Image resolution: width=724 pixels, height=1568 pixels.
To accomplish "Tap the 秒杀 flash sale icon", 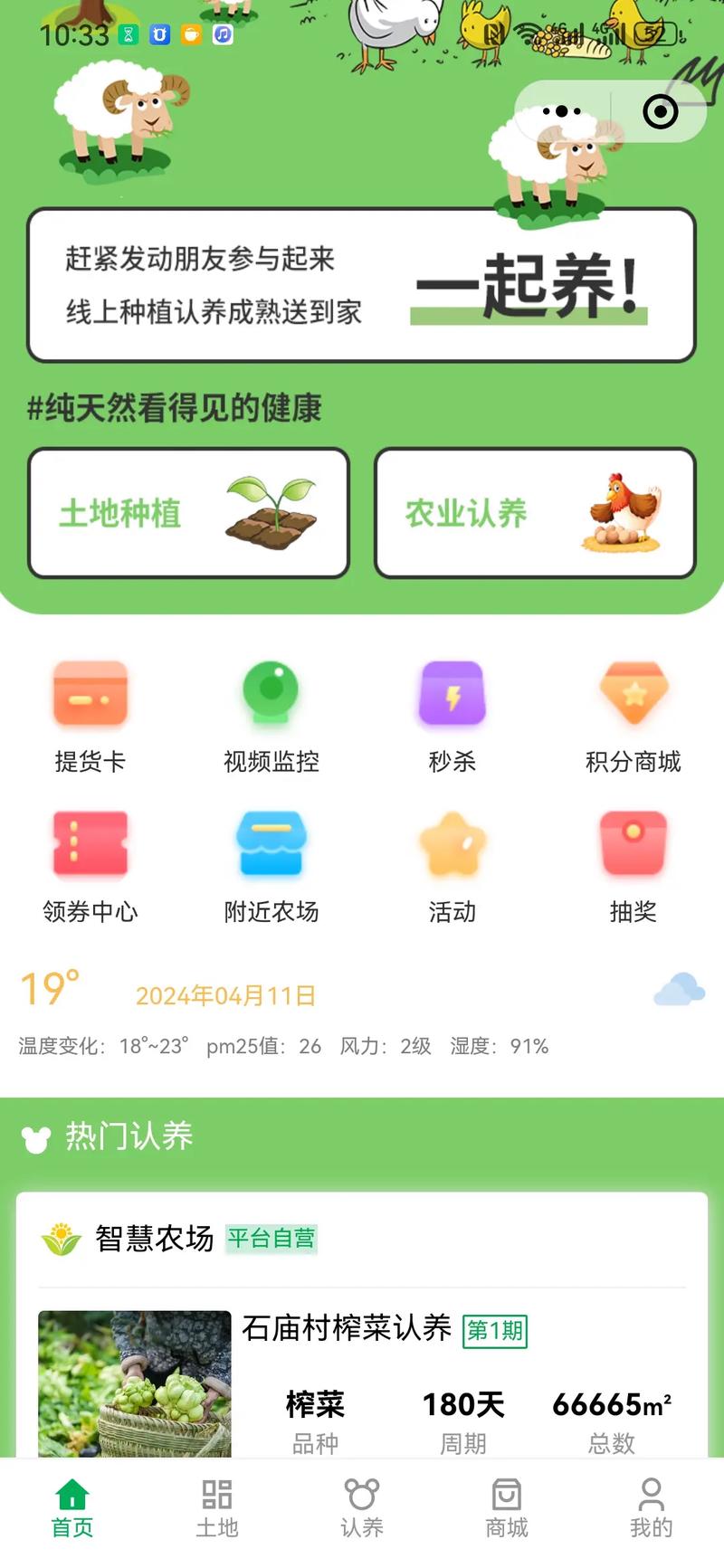I will [452, 712].
